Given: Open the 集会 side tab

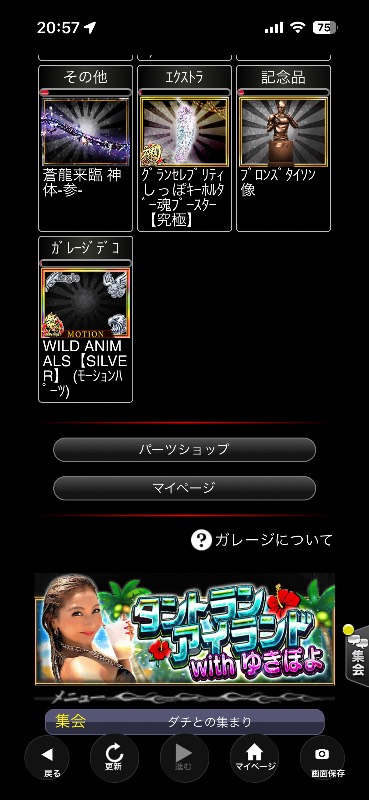Looking at the screenshot, I should 358,656.
